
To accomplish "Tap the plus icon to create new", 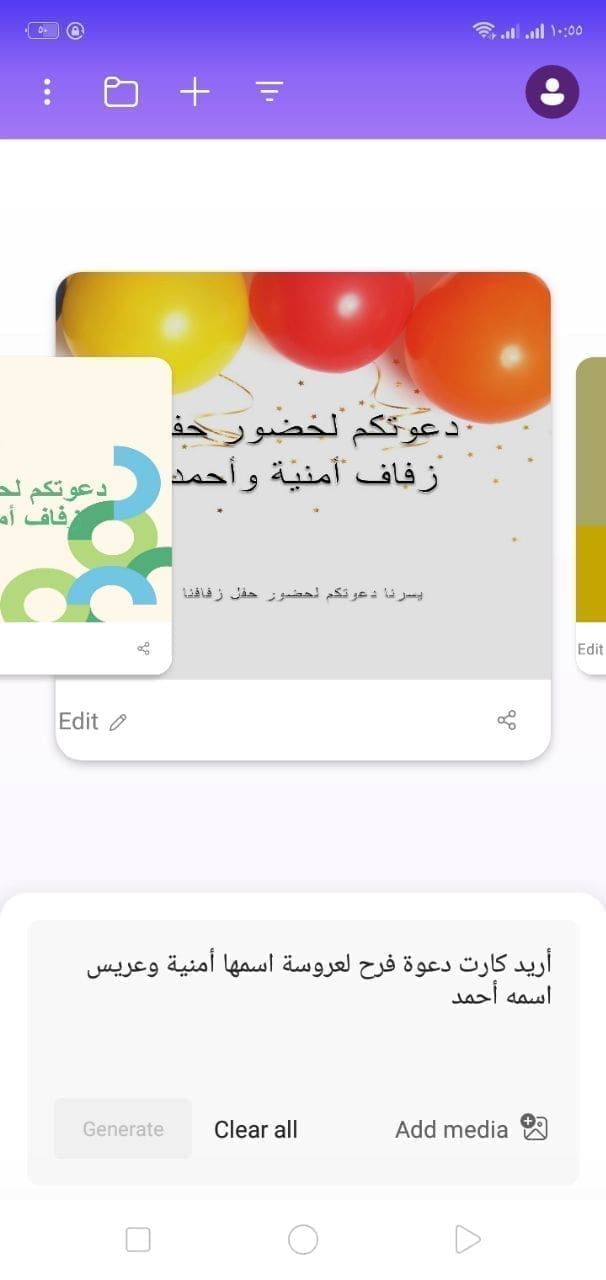I will tap(195, 92).
